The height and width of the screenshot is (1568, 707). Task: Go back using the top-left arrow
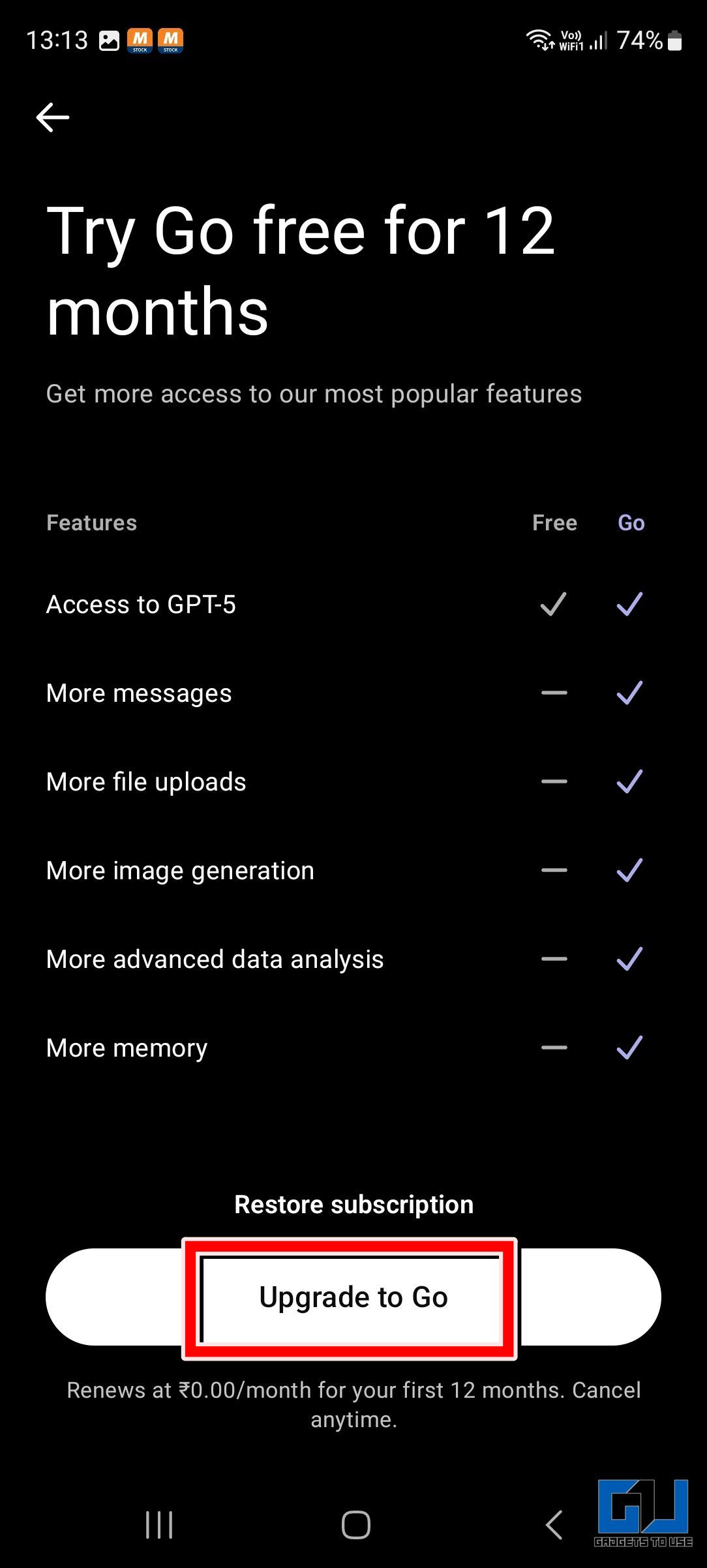[x=53, y=117]
